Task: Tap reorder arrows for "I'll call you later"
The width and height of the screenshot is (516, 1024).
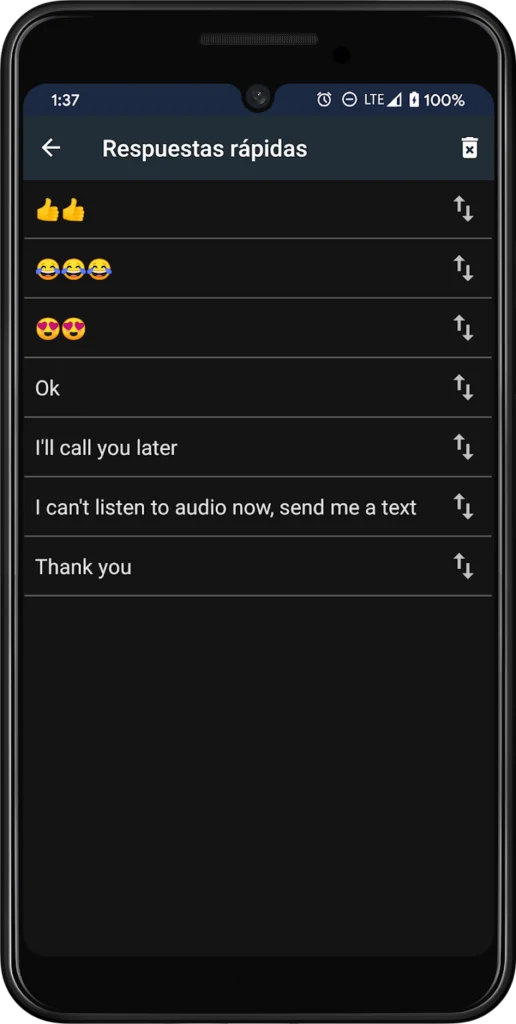Action: click(x=464, y=447)
